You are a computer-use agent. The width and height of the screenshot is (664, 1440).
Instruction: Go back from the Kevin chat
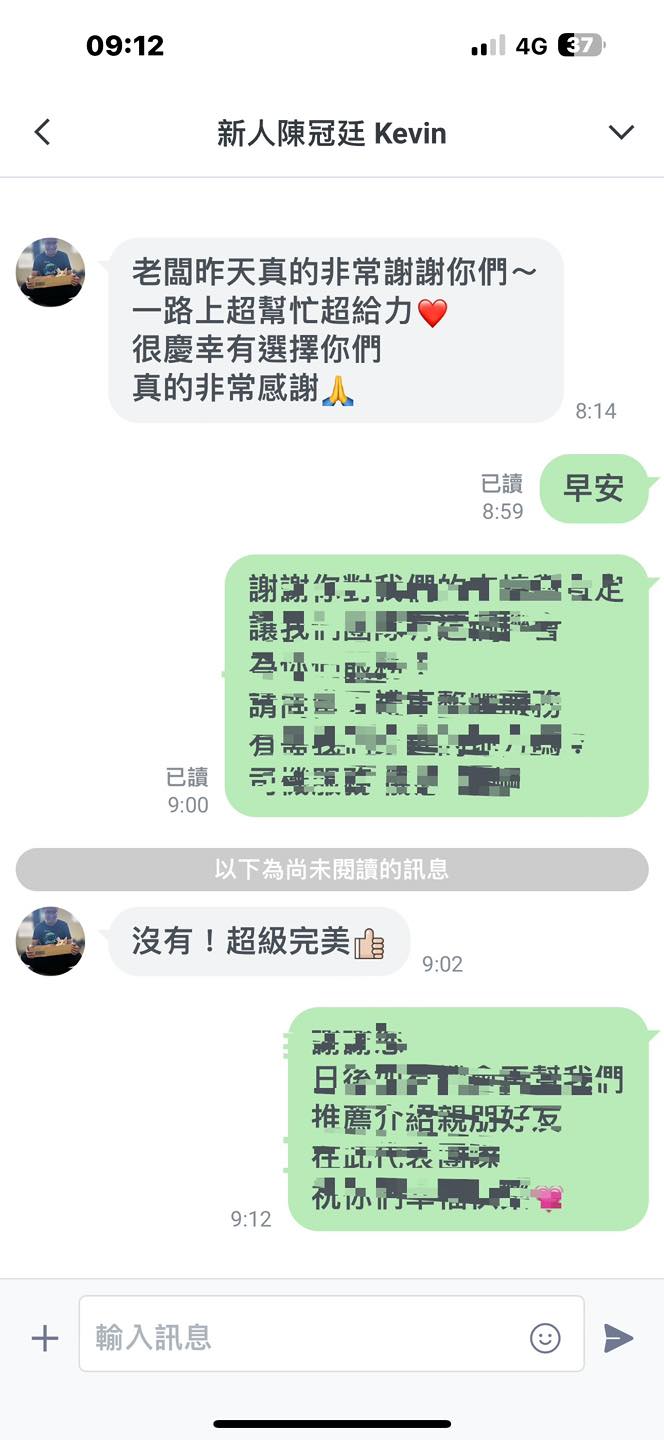(42, 132)
